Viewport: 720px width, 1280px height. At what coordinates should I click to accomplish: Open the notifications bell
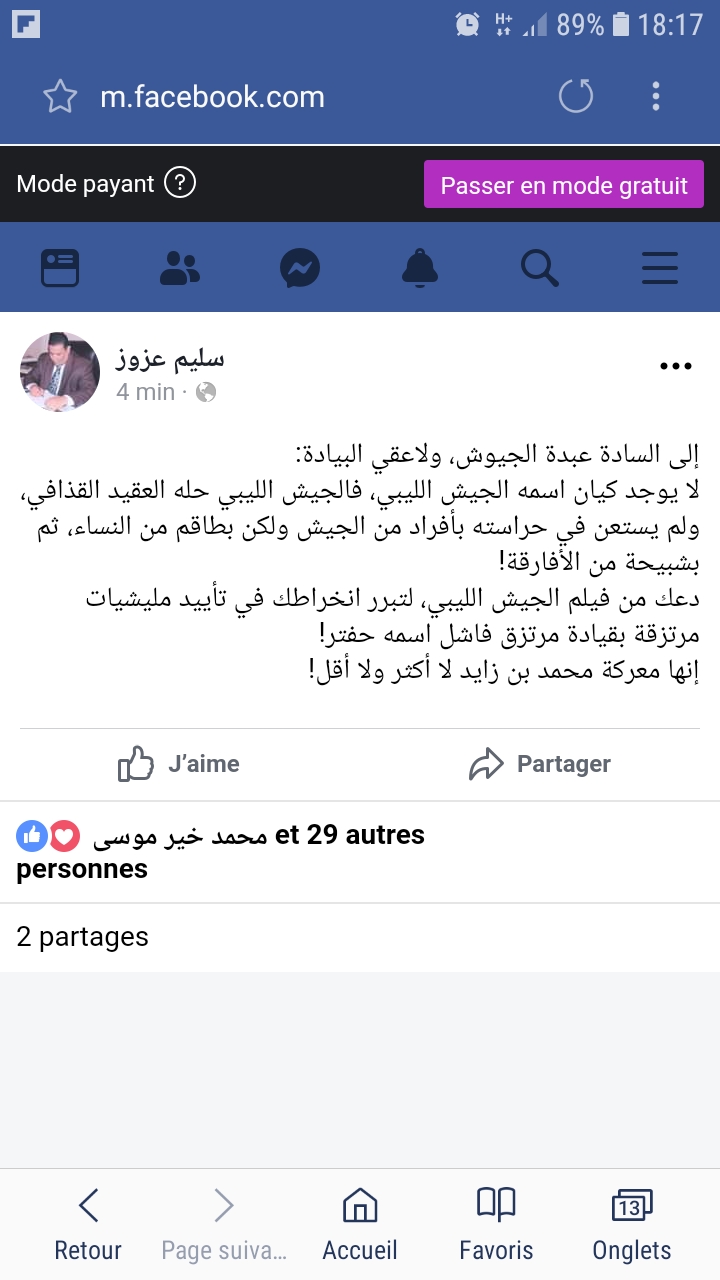(x=420, y=268)
